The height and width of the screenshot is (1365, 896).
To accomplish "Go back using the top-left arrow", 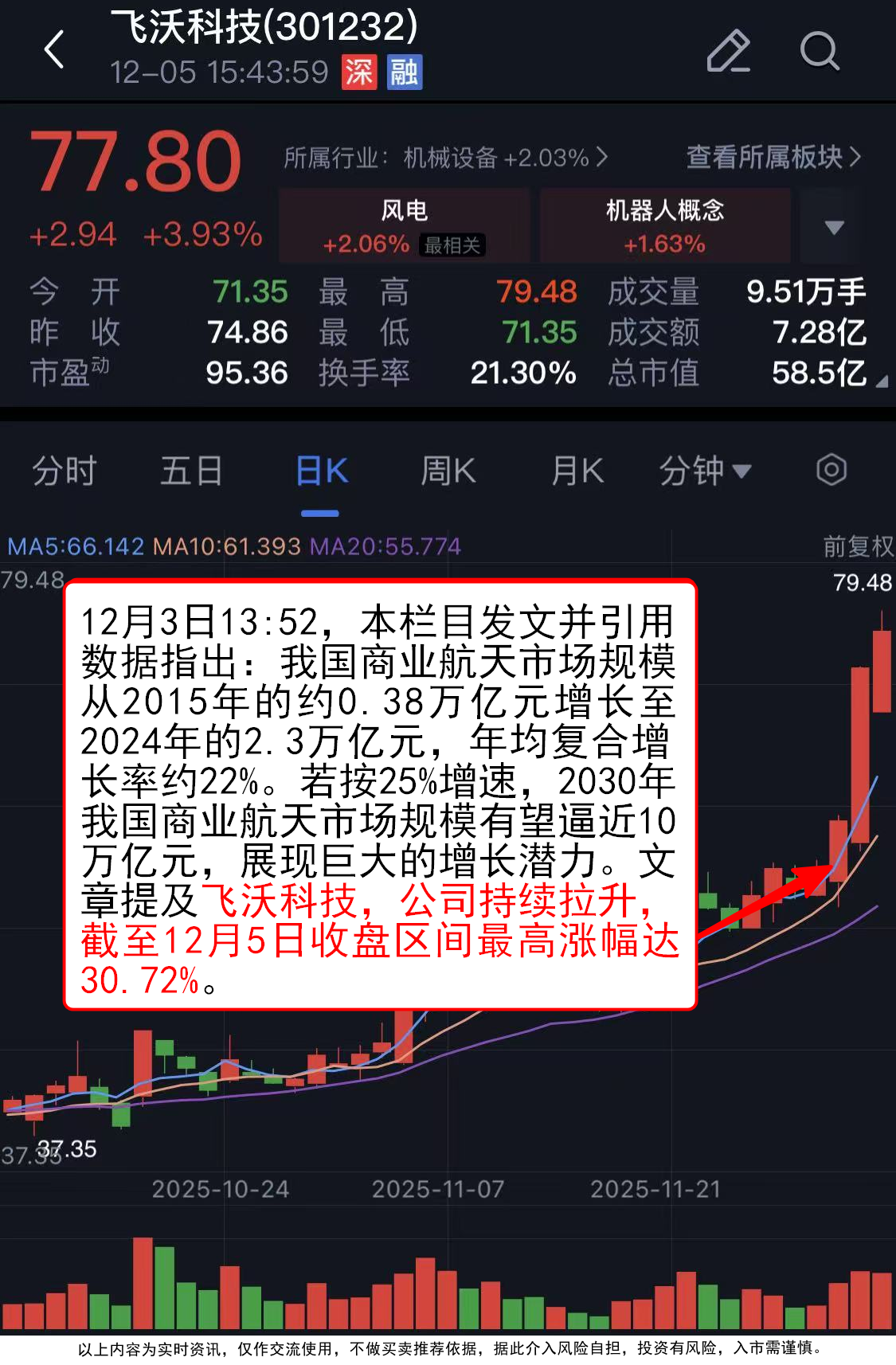I will (54, 50).
